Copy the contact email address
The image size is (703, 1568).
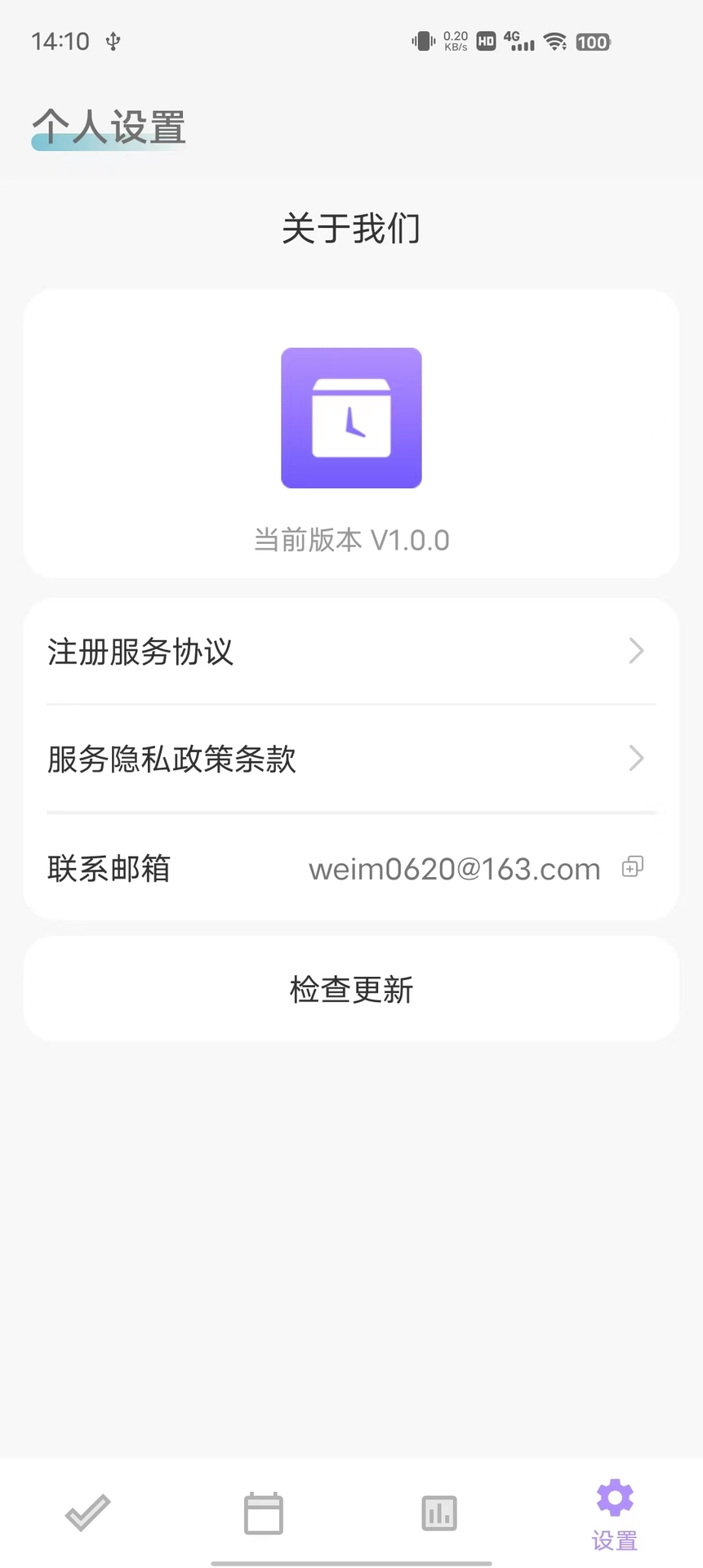click(x=633, y=867)
